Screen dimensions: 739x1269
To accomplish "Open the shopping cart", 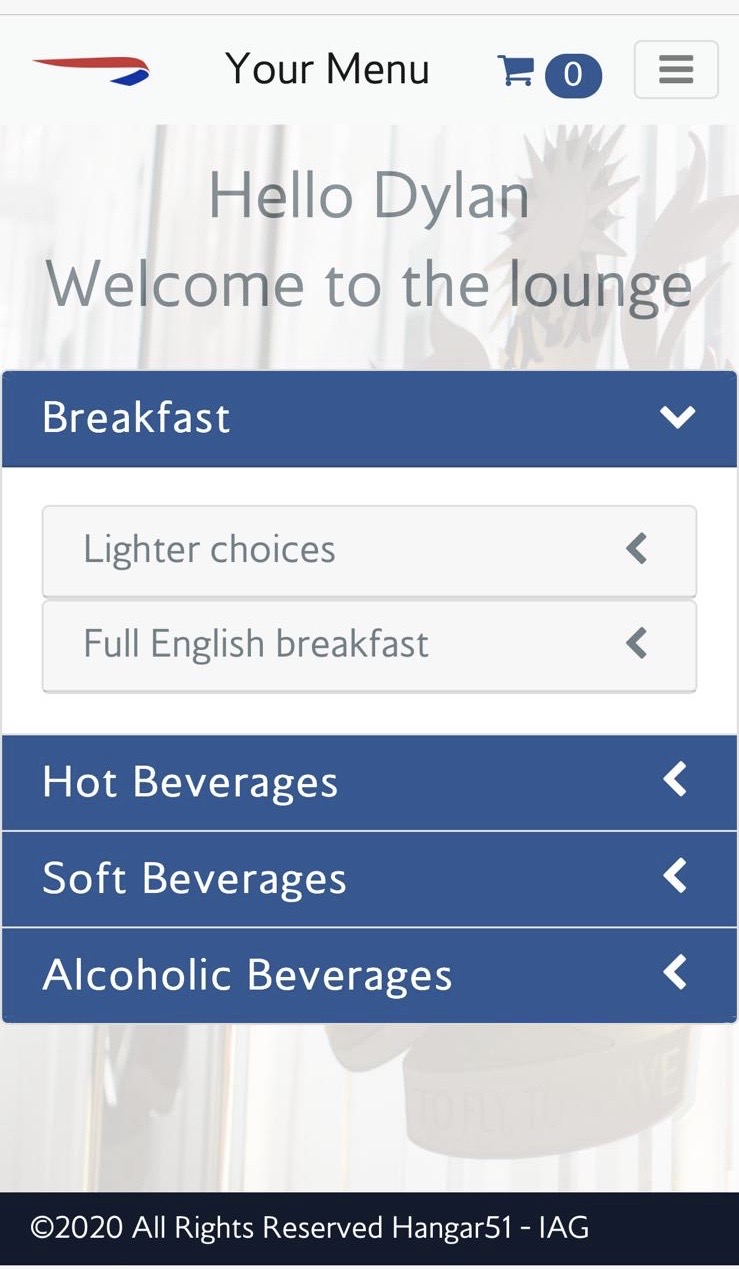I will point(548,72).
